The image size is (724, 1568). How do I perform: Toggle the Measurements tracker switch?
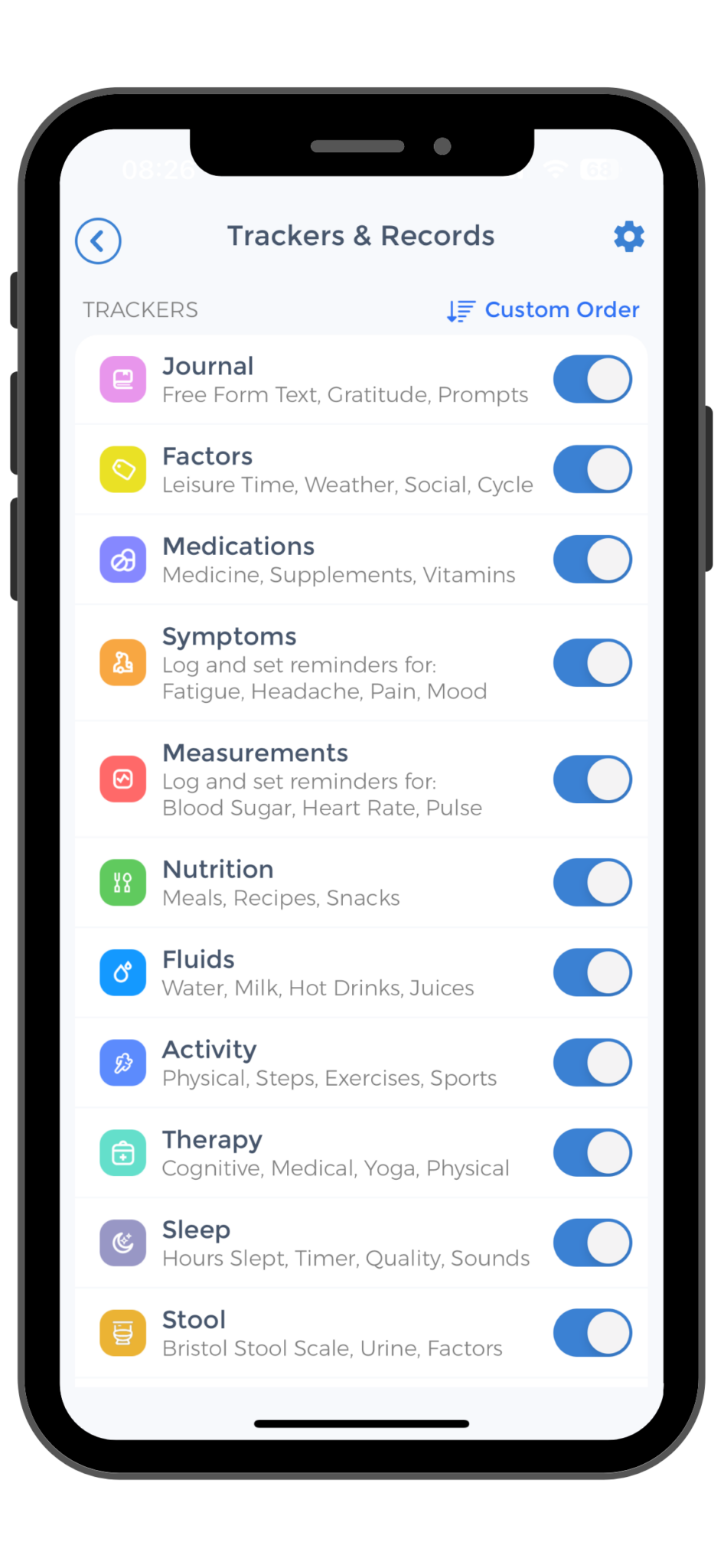[x=592, y=779]
